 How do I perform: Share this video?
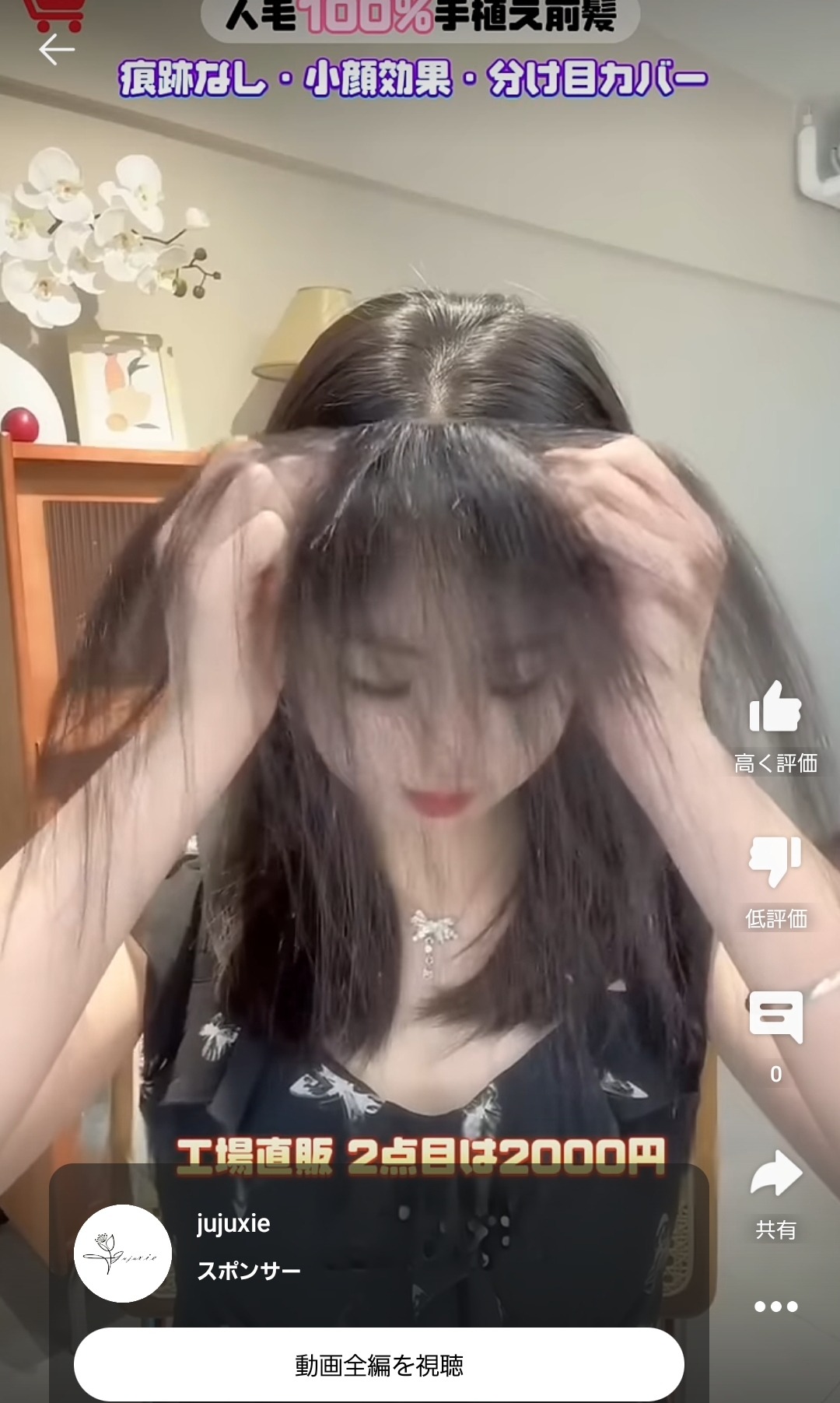pos(775,1174)
